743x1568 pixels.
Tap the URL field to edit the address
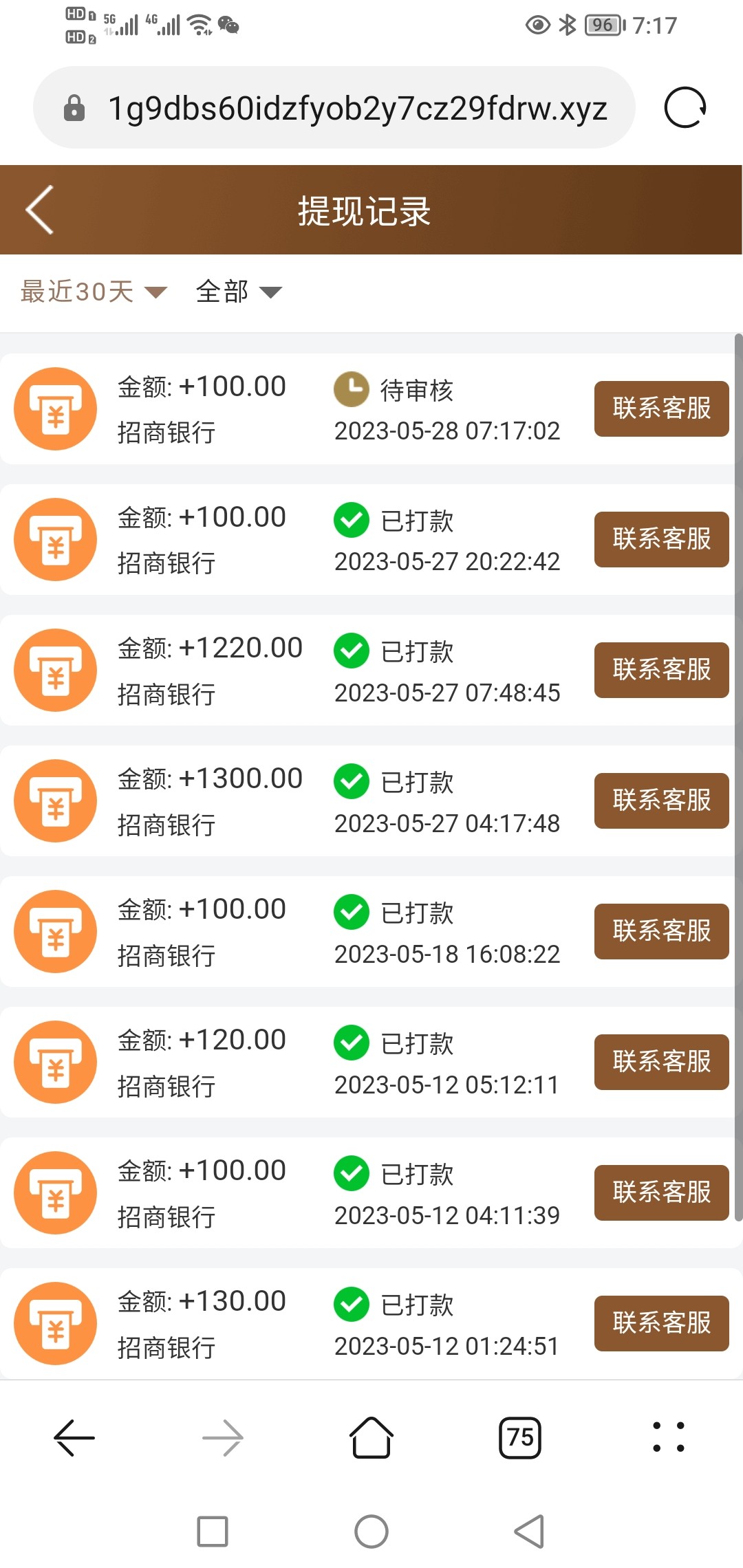tap(356, 109)
